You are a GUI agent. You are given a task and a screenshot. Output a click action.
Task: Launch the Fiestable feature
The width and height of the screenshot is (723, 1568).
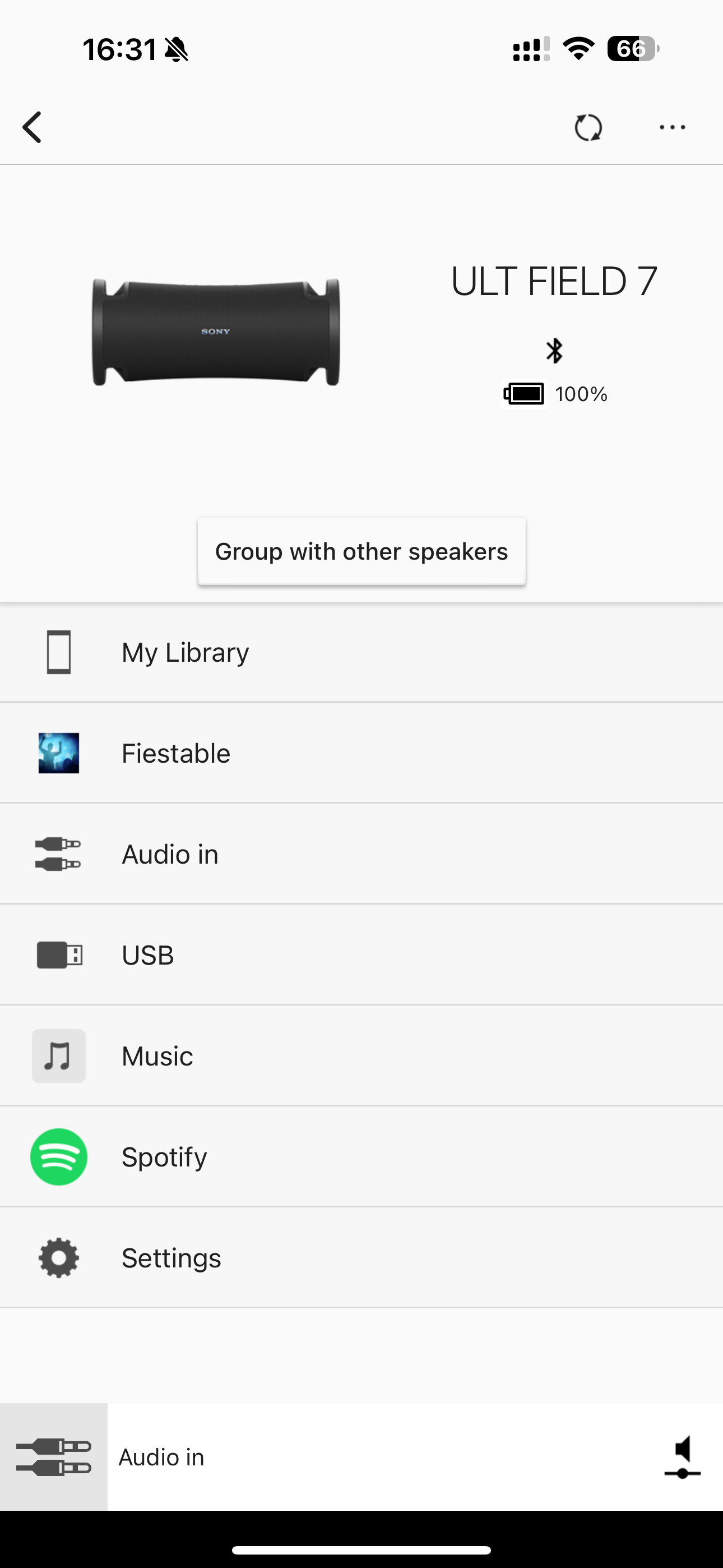point(361,754)
